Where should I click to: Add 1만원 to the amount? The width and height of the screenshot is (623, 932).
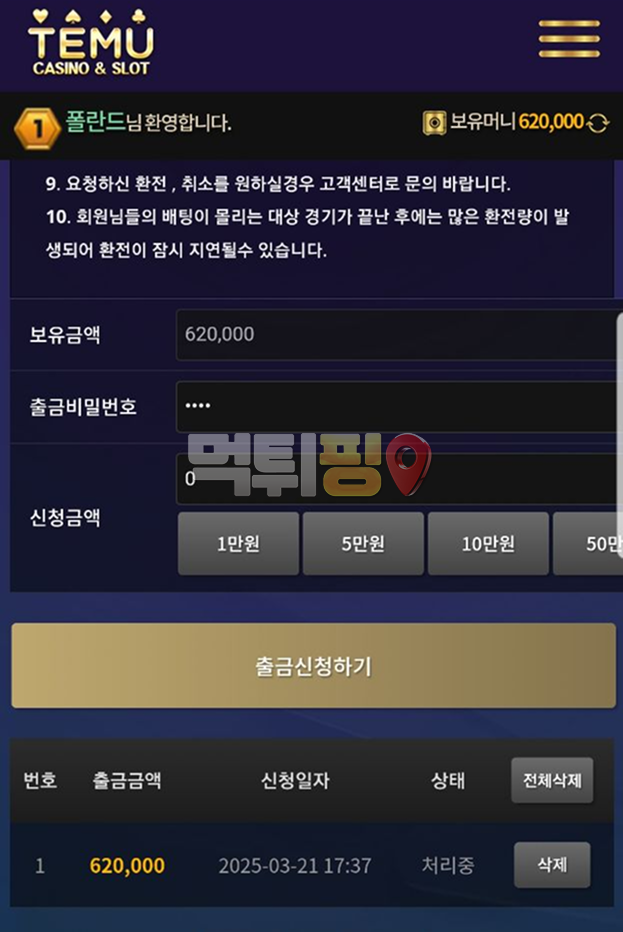(238, 544)
